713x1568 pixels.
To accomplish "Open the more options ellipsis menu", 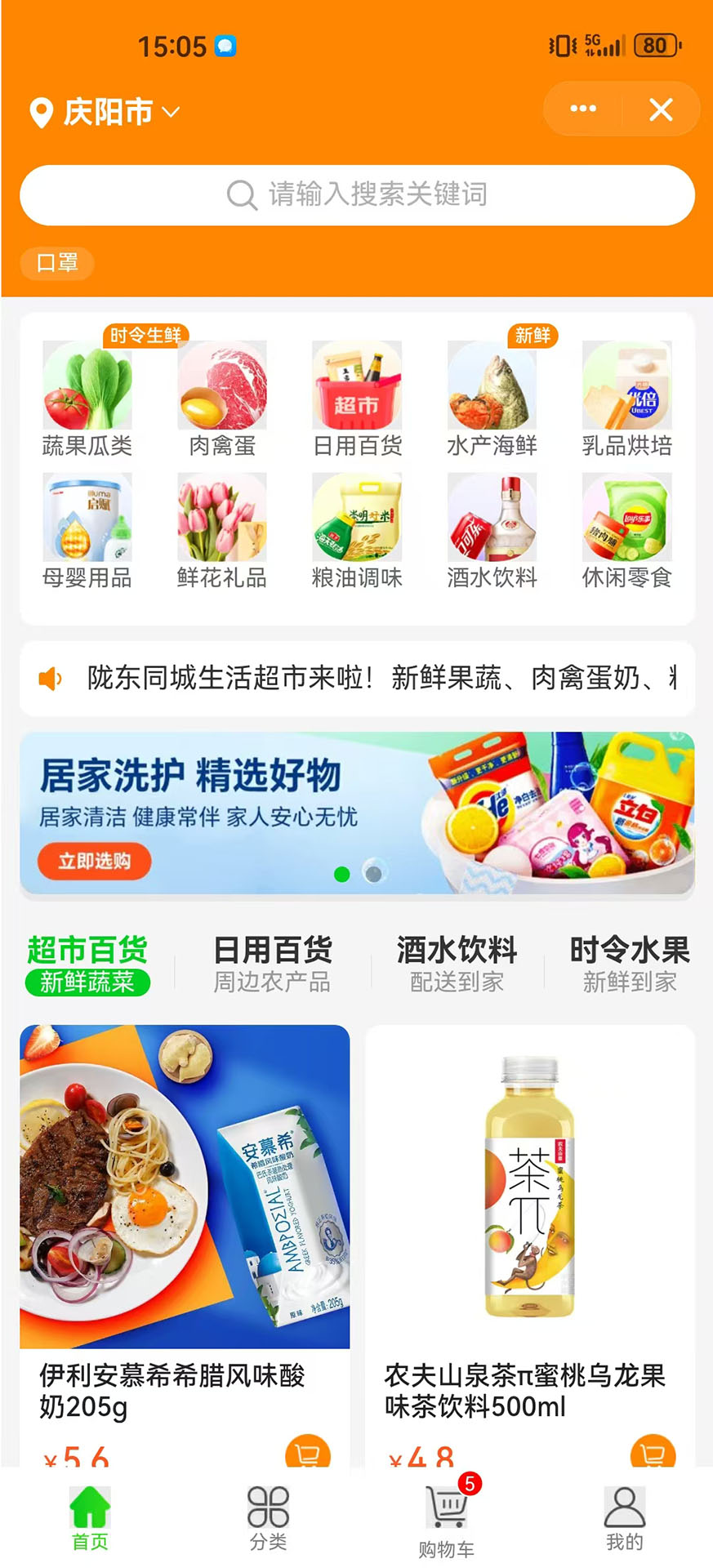I will (x=581, y=109).
